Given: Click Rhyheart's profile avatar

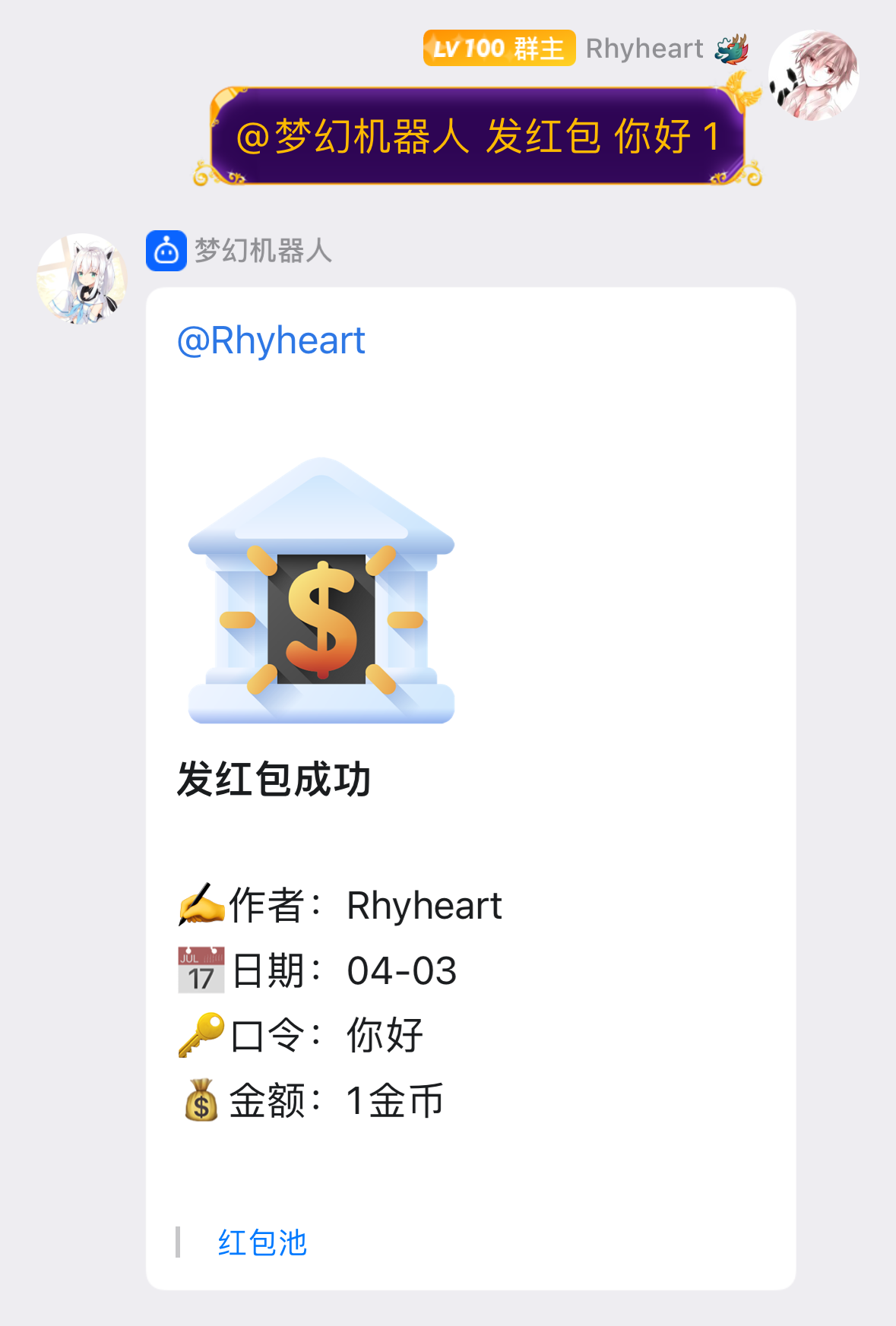Looking at the screenshot, I should coord(813,76).
